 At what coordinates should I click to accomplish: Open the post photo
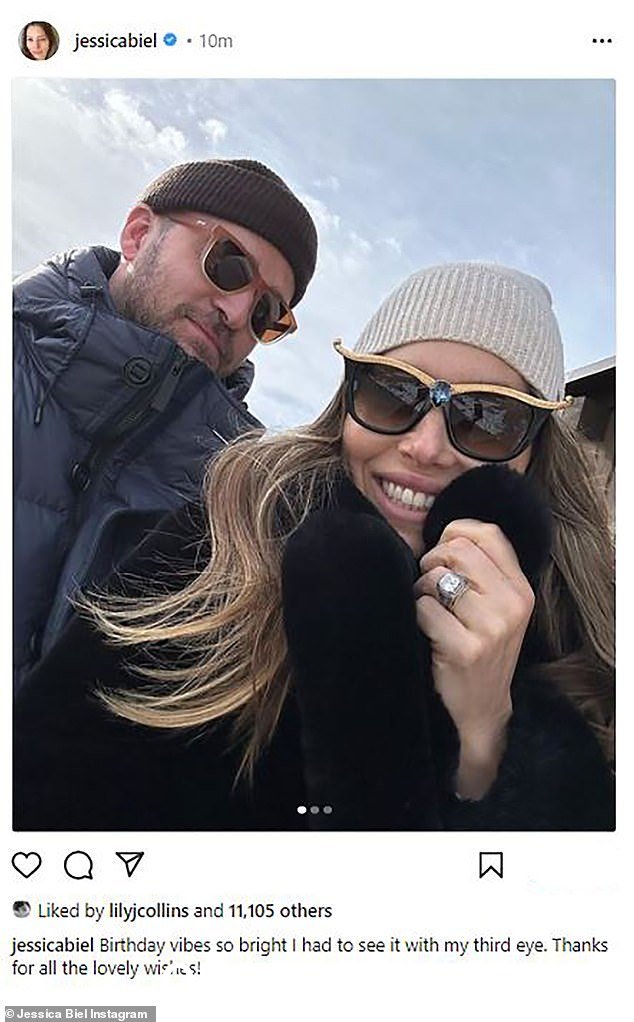(314, 450)
